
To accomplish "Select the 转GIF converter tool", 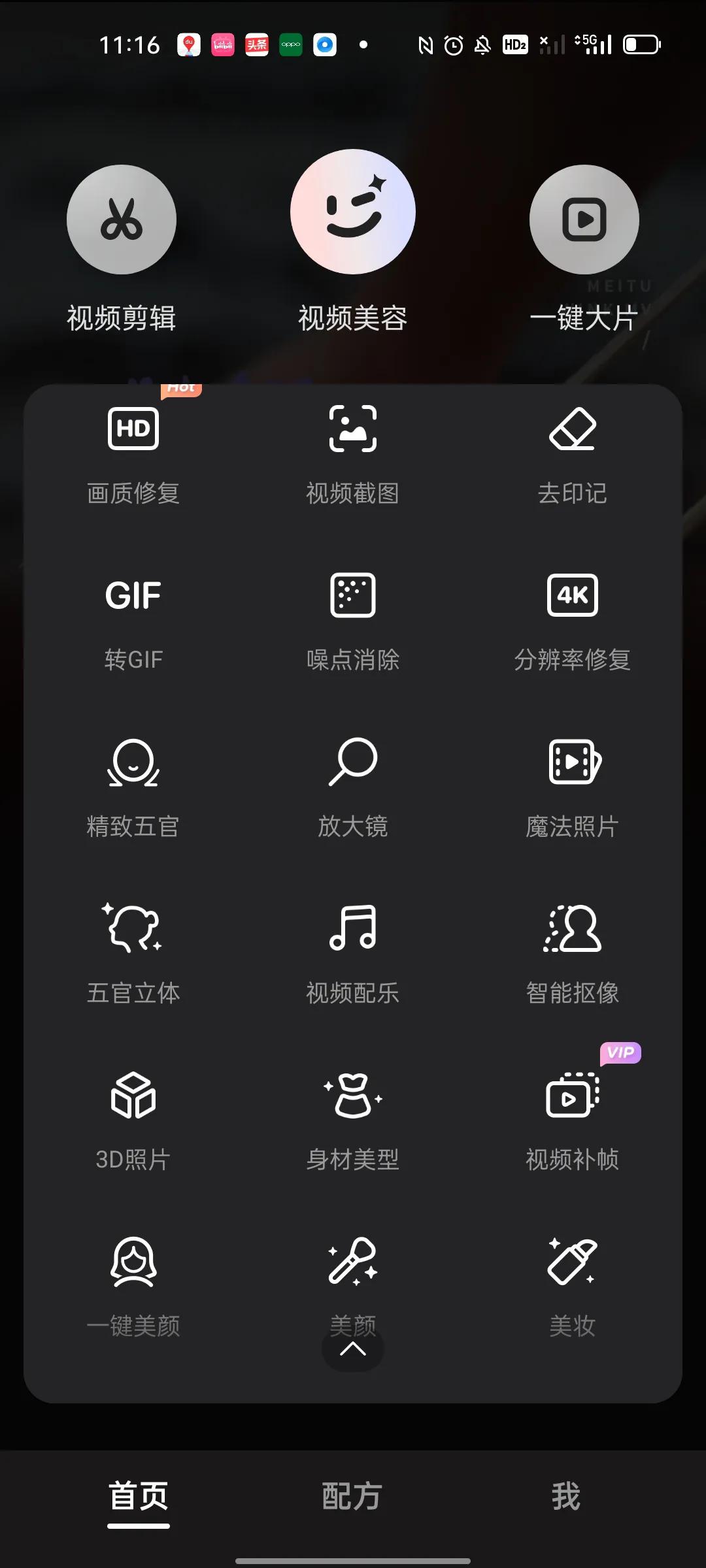I will pyautogui.click(x=133, y=617).
